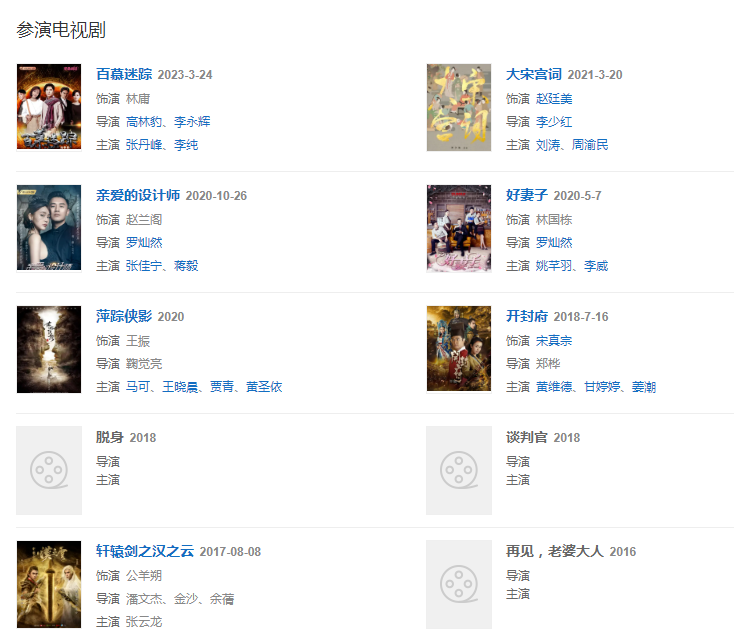734x641 pixels.
Task: Open director 鞠觉亮's link
Action: tap(144, 364)
